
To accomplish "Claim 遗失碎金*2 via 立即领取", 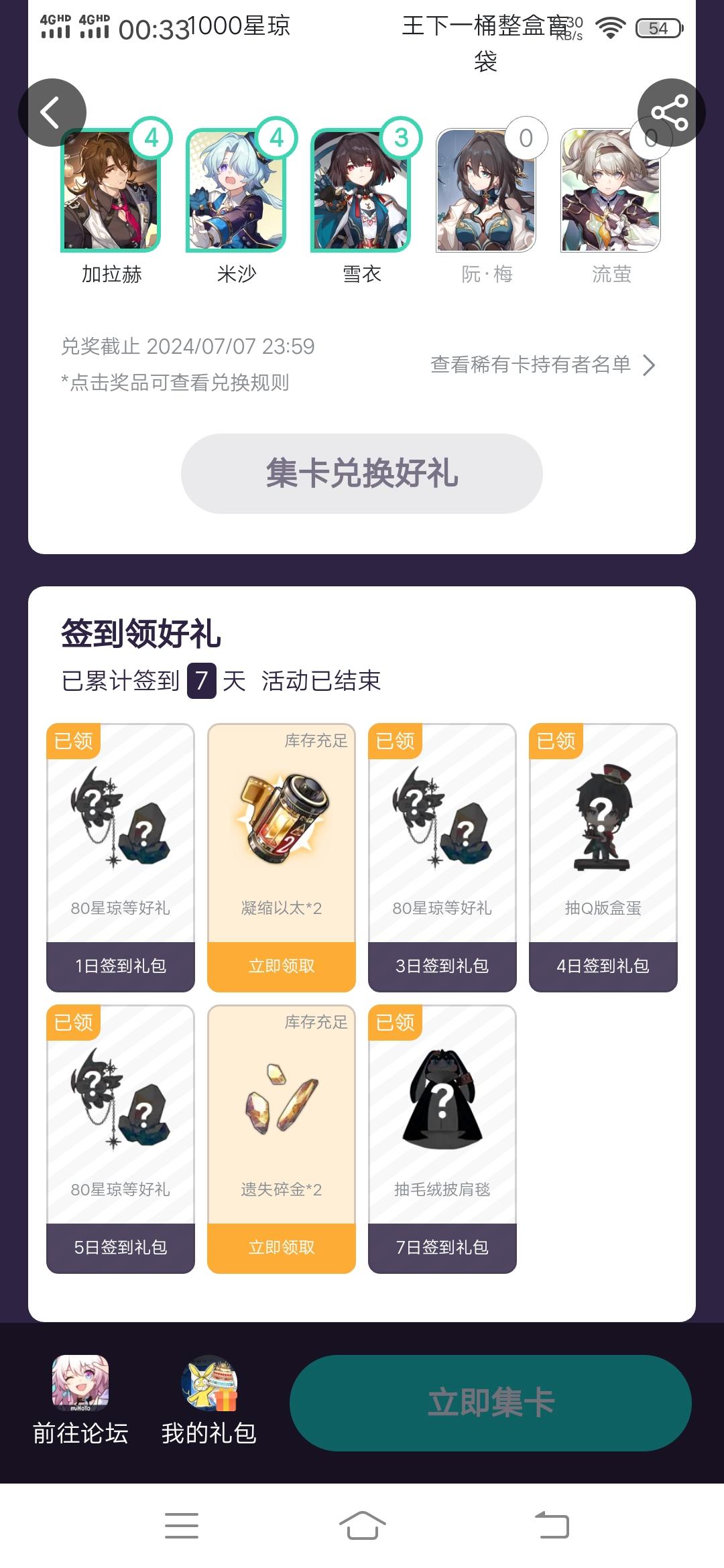I will [x=282, y=1248].
